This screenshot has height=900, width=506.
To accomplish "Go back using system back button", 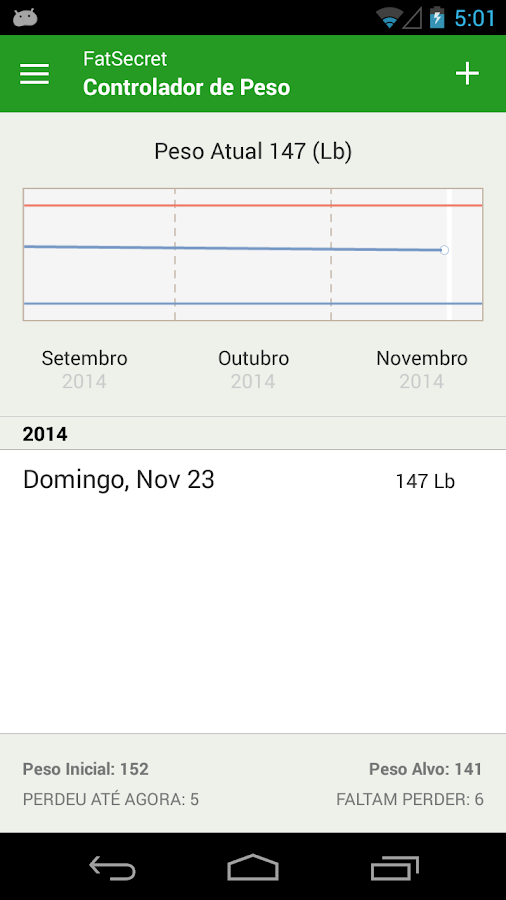I will pyautogui.click(x=112, y=867).
